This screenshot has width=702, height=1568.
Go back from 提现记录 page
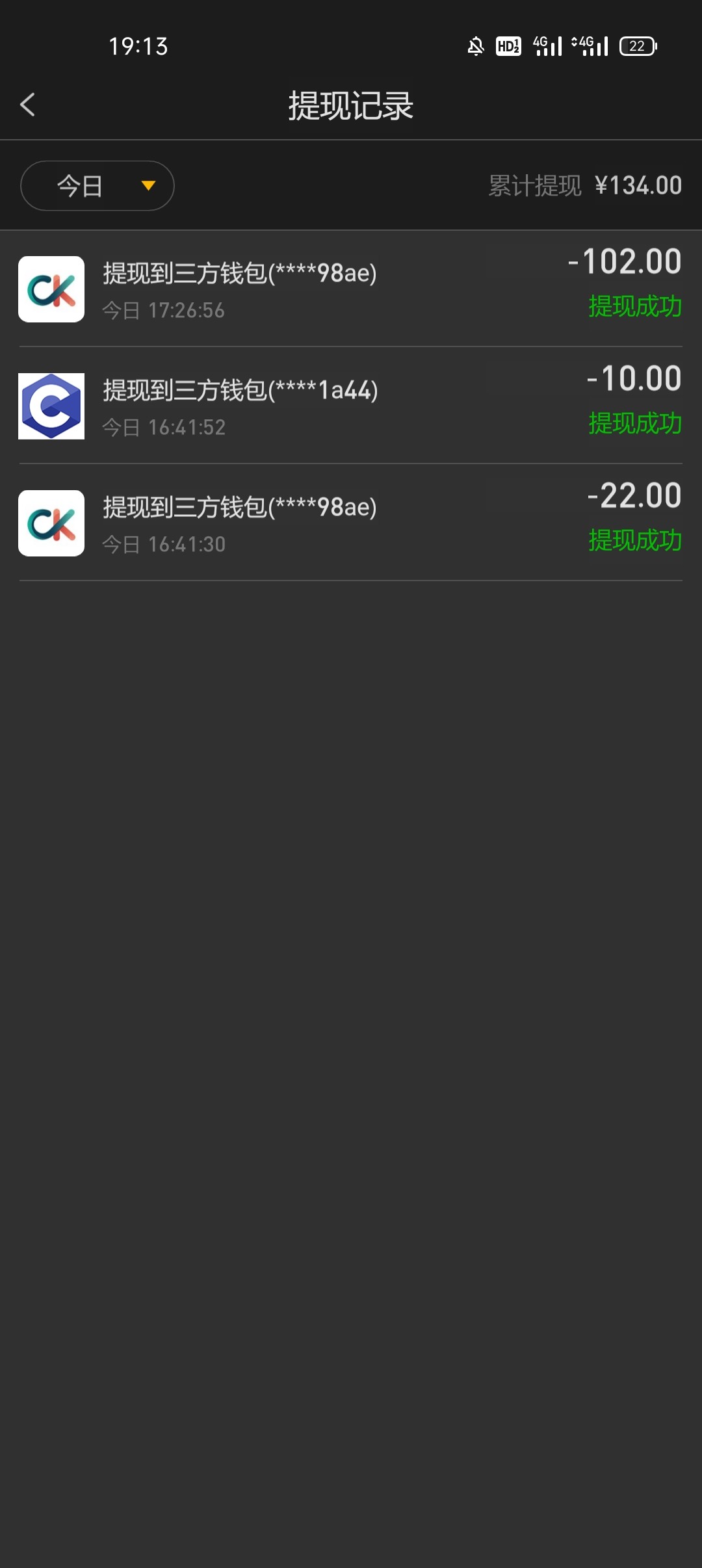click(28, 105)
